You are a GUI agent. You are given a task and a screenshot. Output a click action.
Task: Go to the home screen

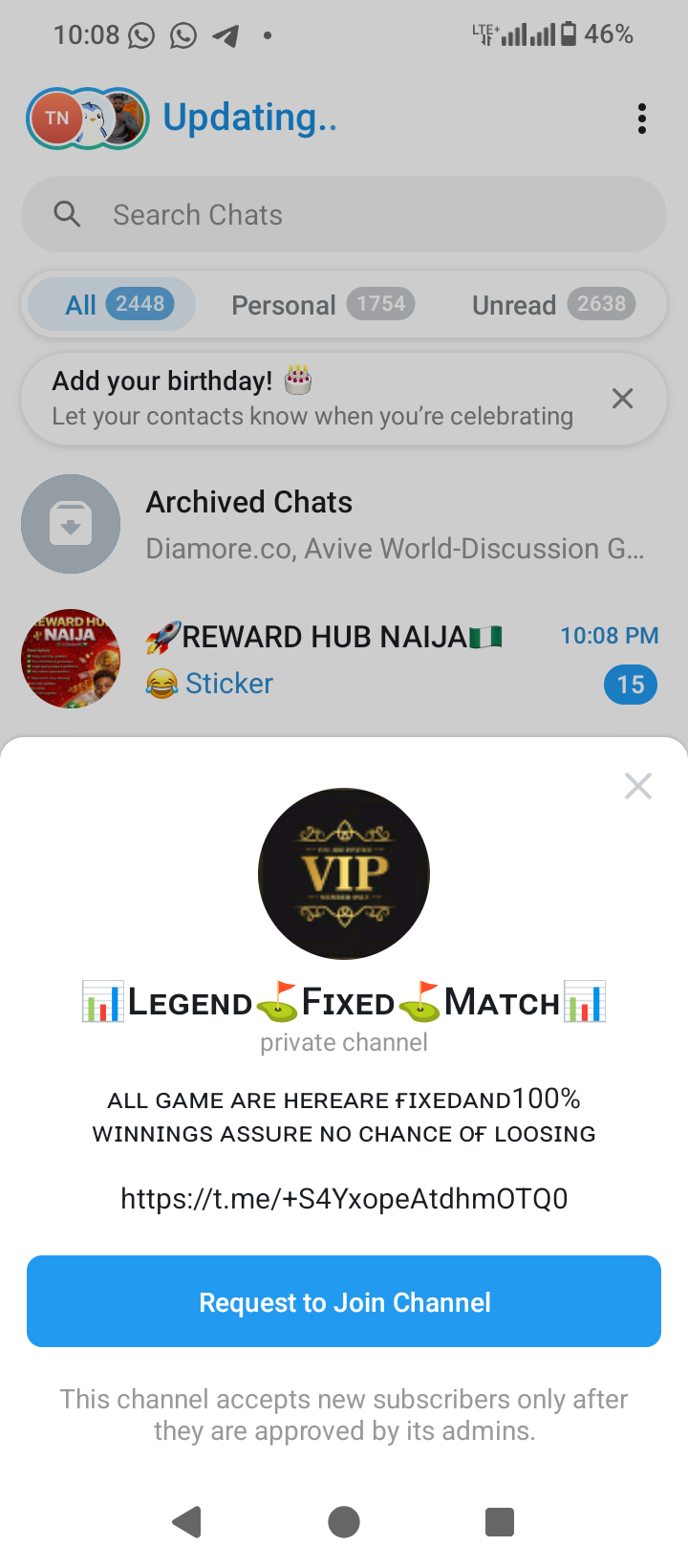click(x=344, y=1521)
